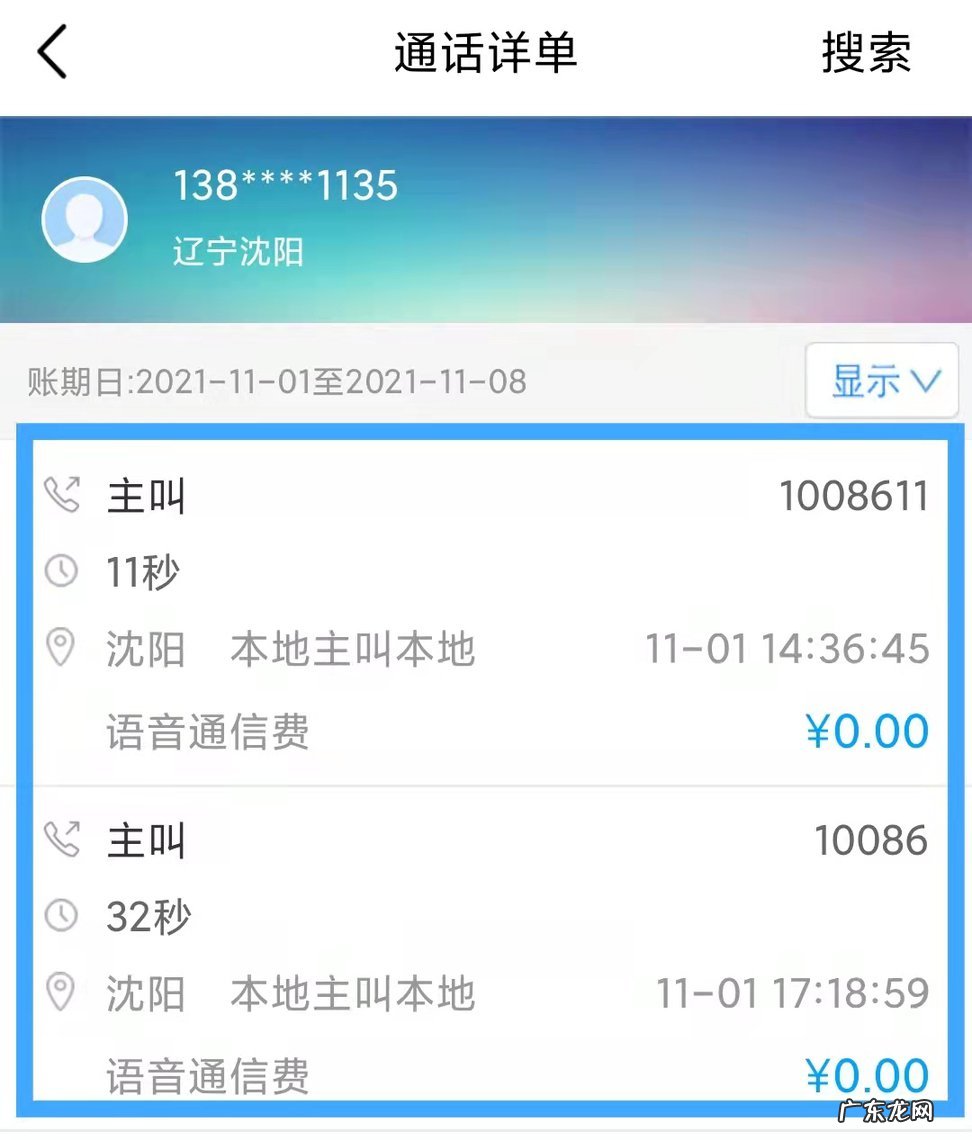Tap the phone number 138****1135
Screen dimensions: 972x1140
click(x=285, y=184)
